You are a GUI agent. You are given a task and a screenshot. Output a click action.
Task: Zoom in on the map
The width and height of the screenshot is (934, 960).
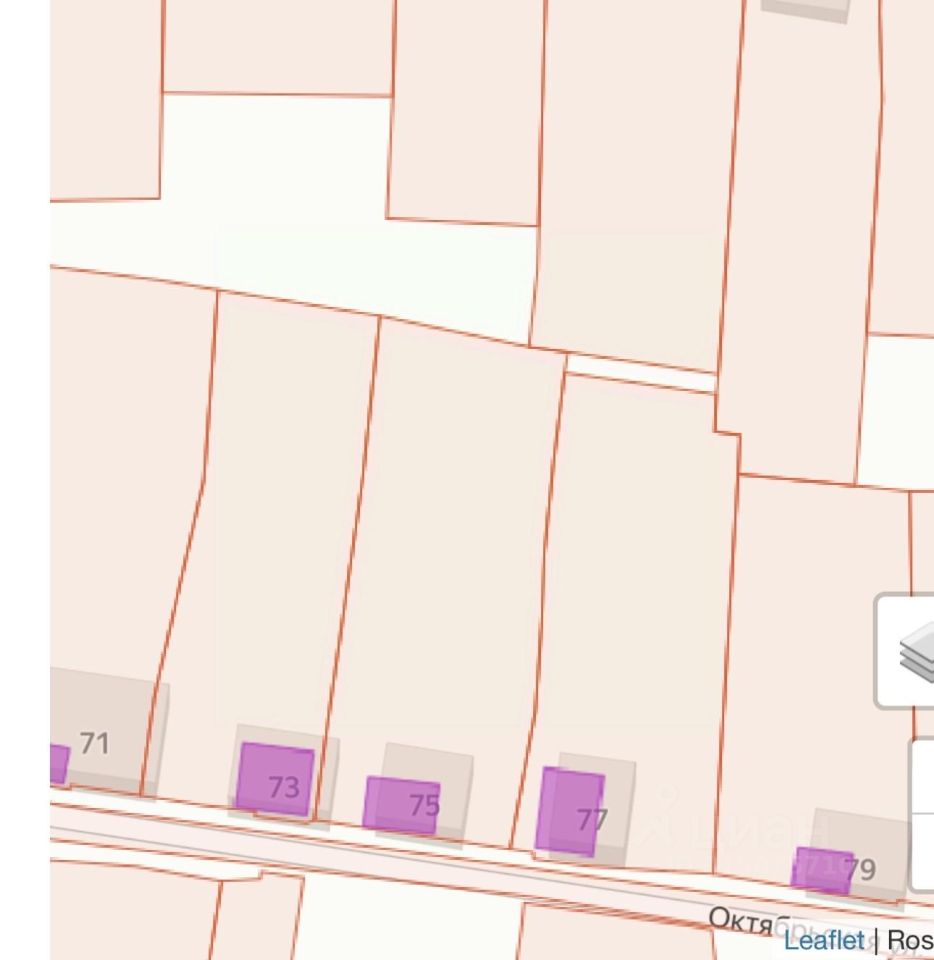tap(922, 776)
